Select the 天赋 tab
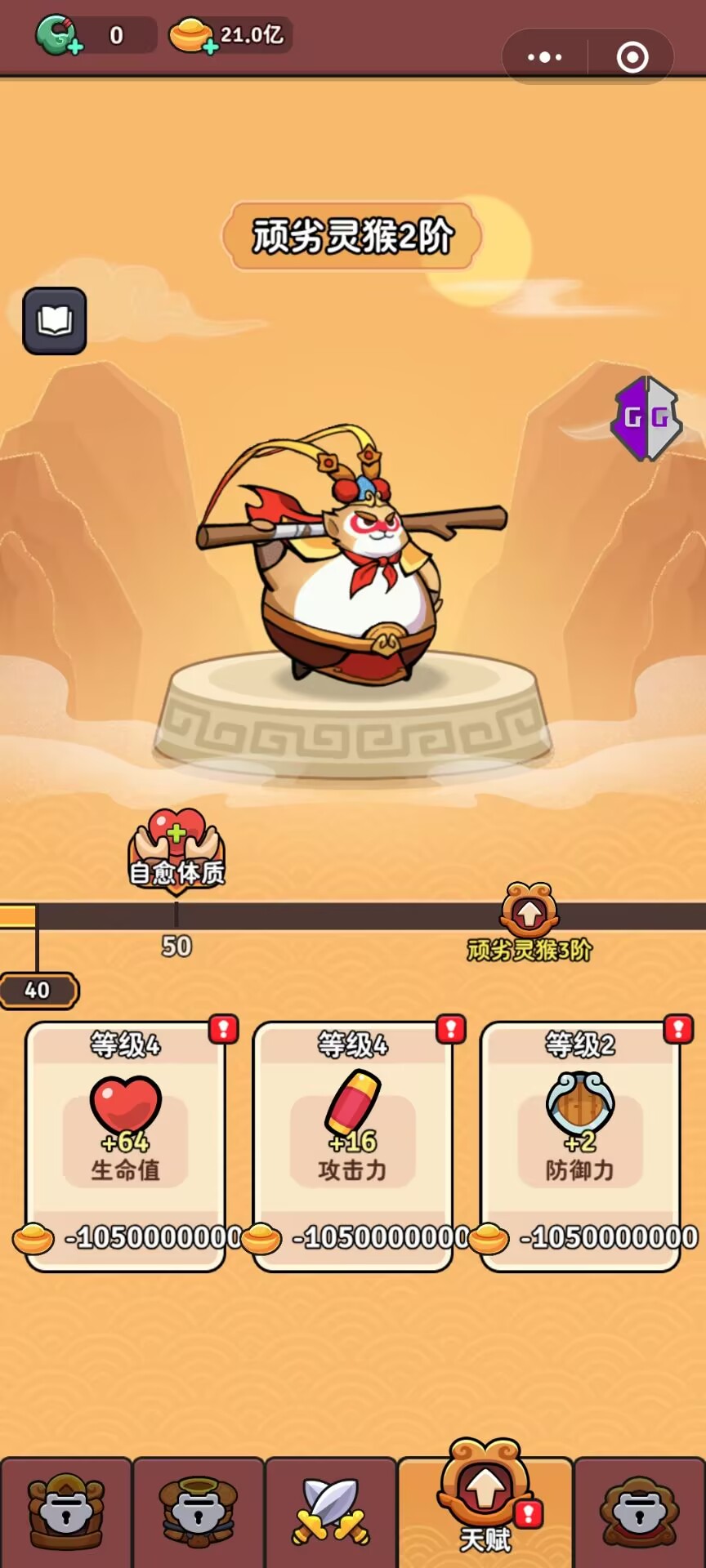The width and height of the screenshot is (706, 1568). click(485, 1503)
